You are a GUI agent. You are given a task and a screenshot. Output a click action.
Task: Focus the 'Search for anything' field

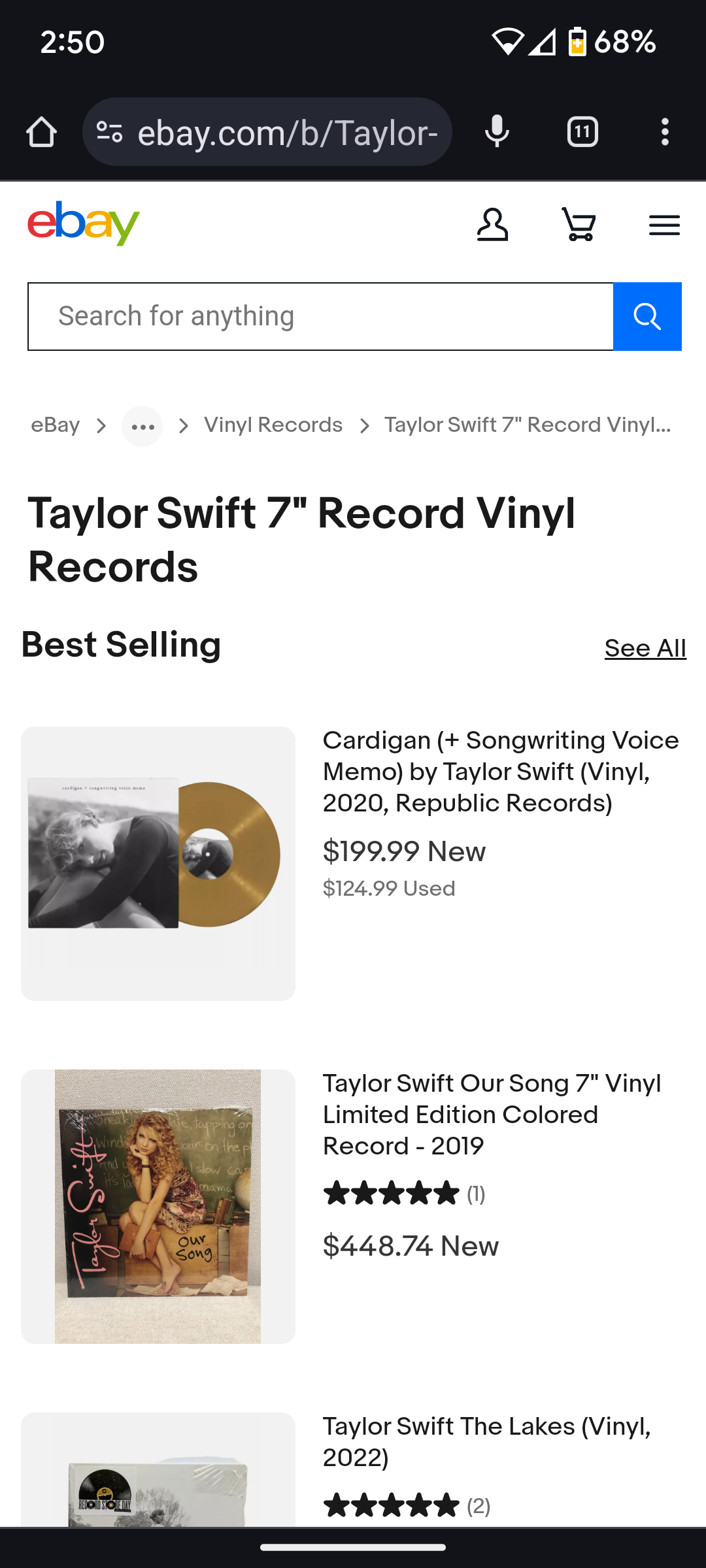tap(320, 317)
